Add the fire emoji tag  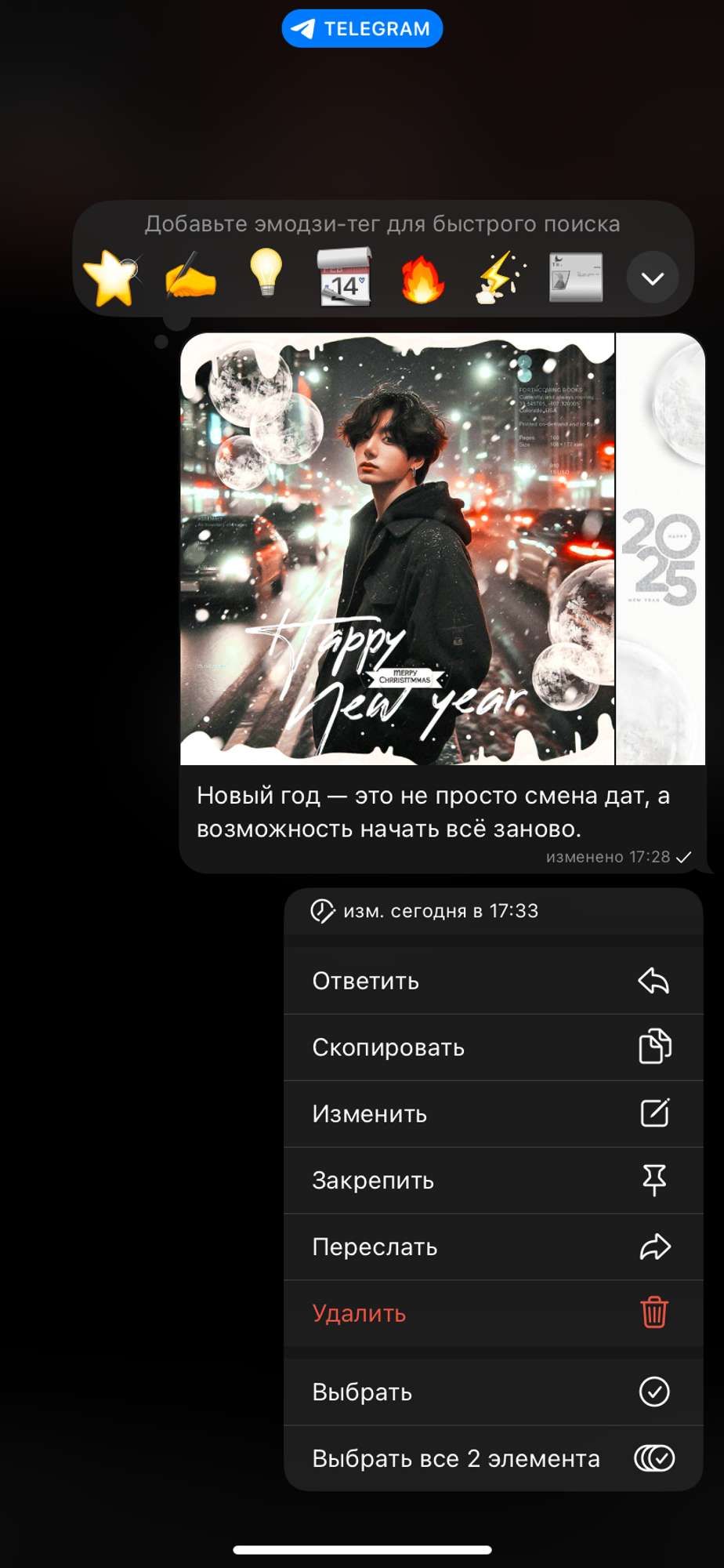click(422, 278)
